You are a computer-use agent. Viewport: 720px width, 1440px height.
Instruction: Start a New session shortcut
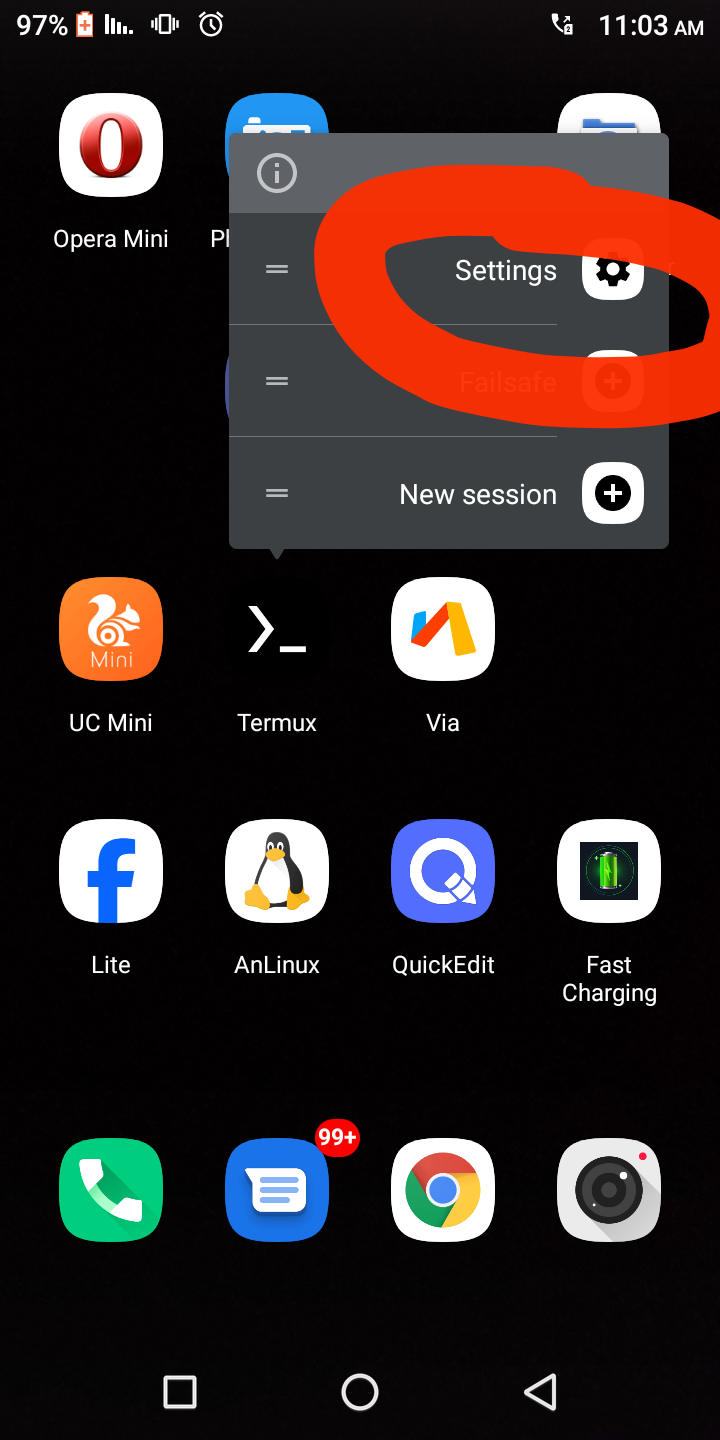[478, 494]
